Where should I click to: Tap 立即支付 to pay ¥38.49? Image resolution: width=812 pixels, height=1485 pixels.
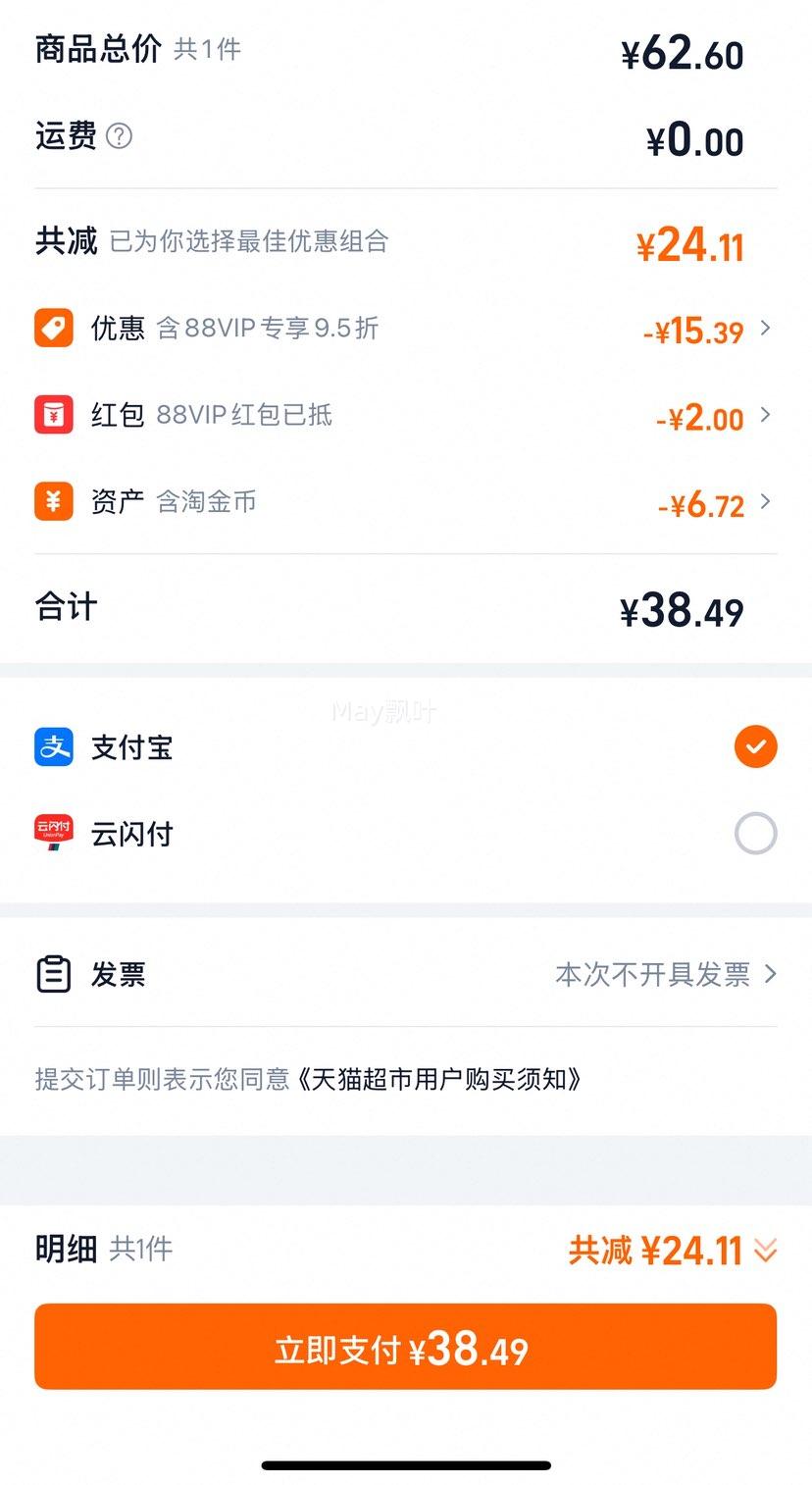405,1346
